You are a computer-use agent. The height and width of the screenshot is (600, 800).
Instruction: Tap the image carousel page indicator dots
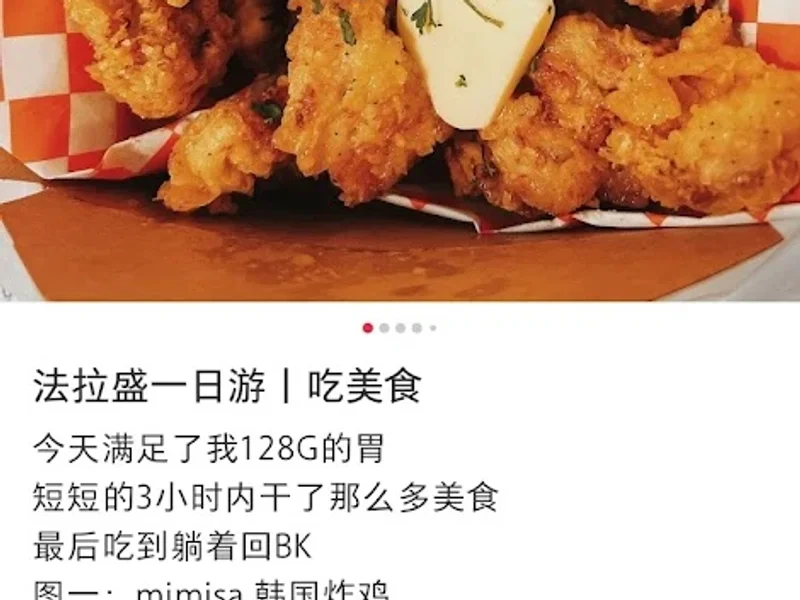pyautogui.click(x=400, y=328)
